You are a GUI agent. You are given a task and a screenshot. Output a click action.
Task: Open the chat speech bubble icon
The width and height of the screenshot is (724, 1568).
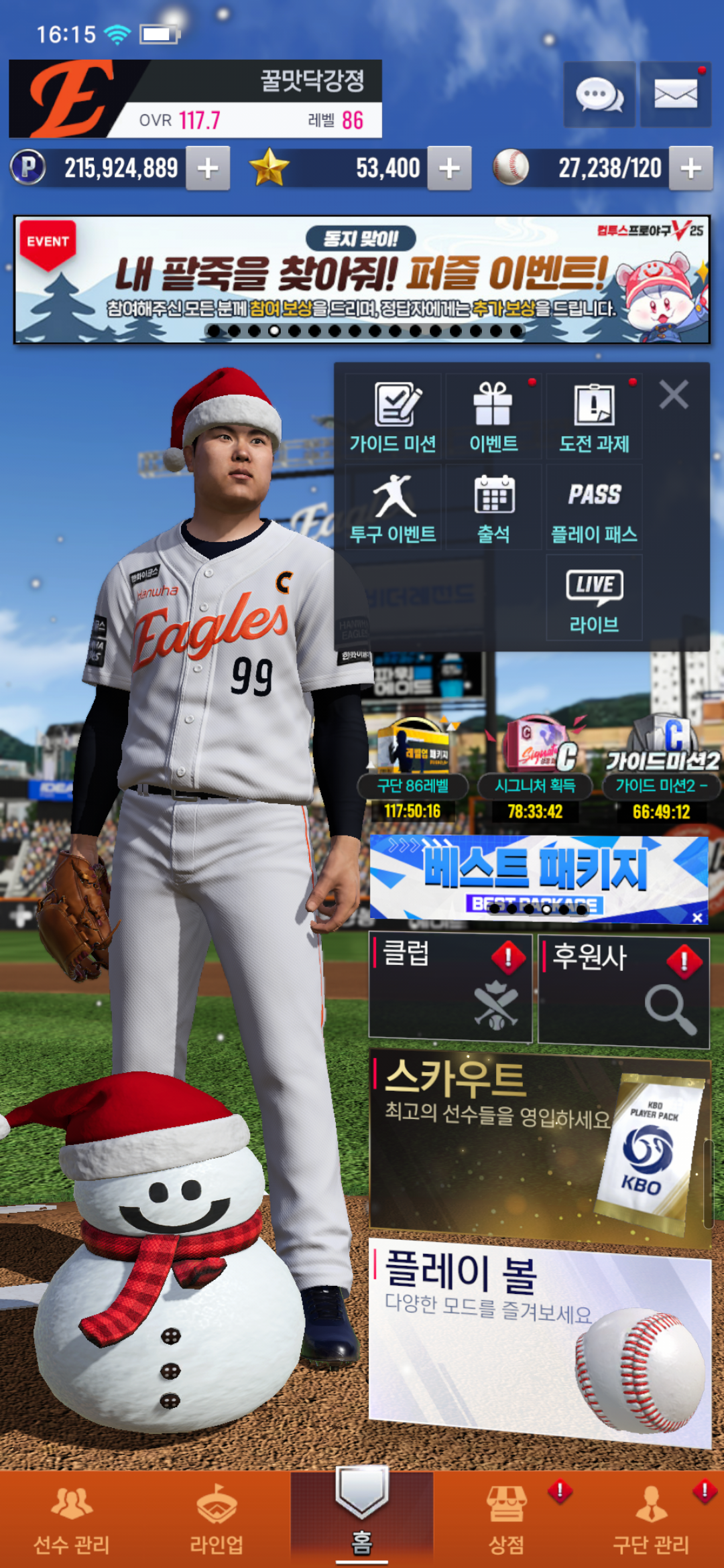599,95
